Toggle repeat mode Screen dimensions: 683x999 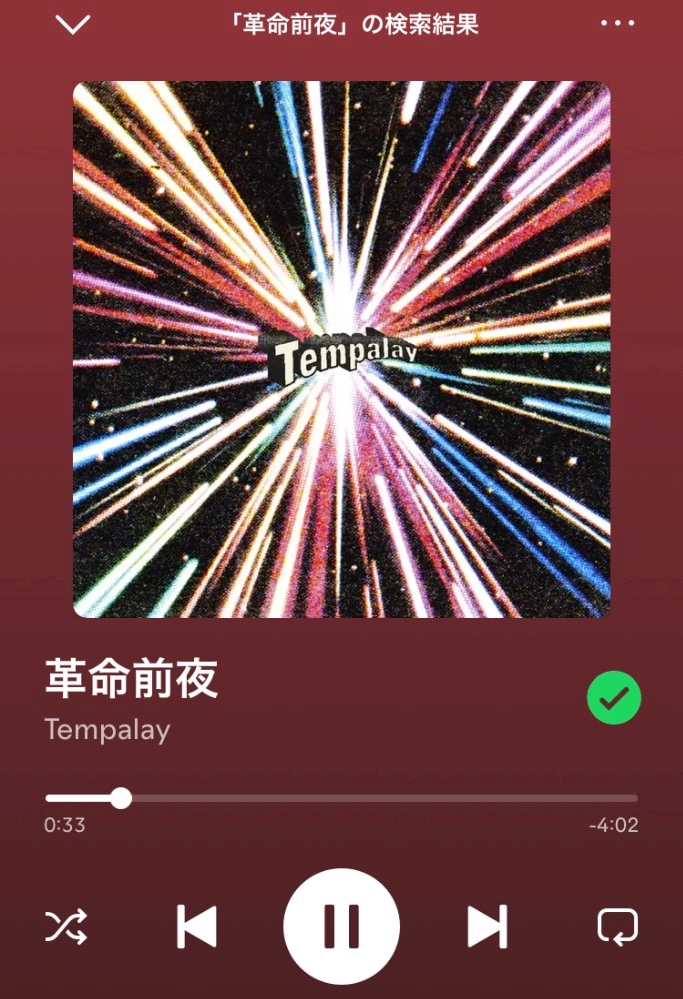coord(617,926)
